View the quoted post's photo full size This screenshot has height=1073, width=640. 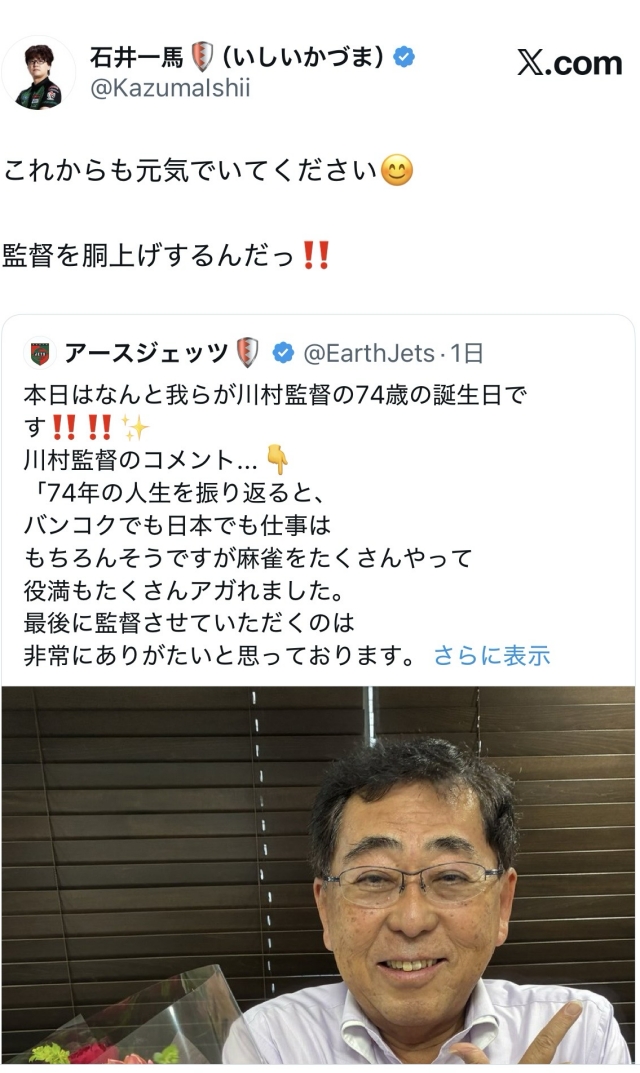pyautogui.click(x=318, y=875)
